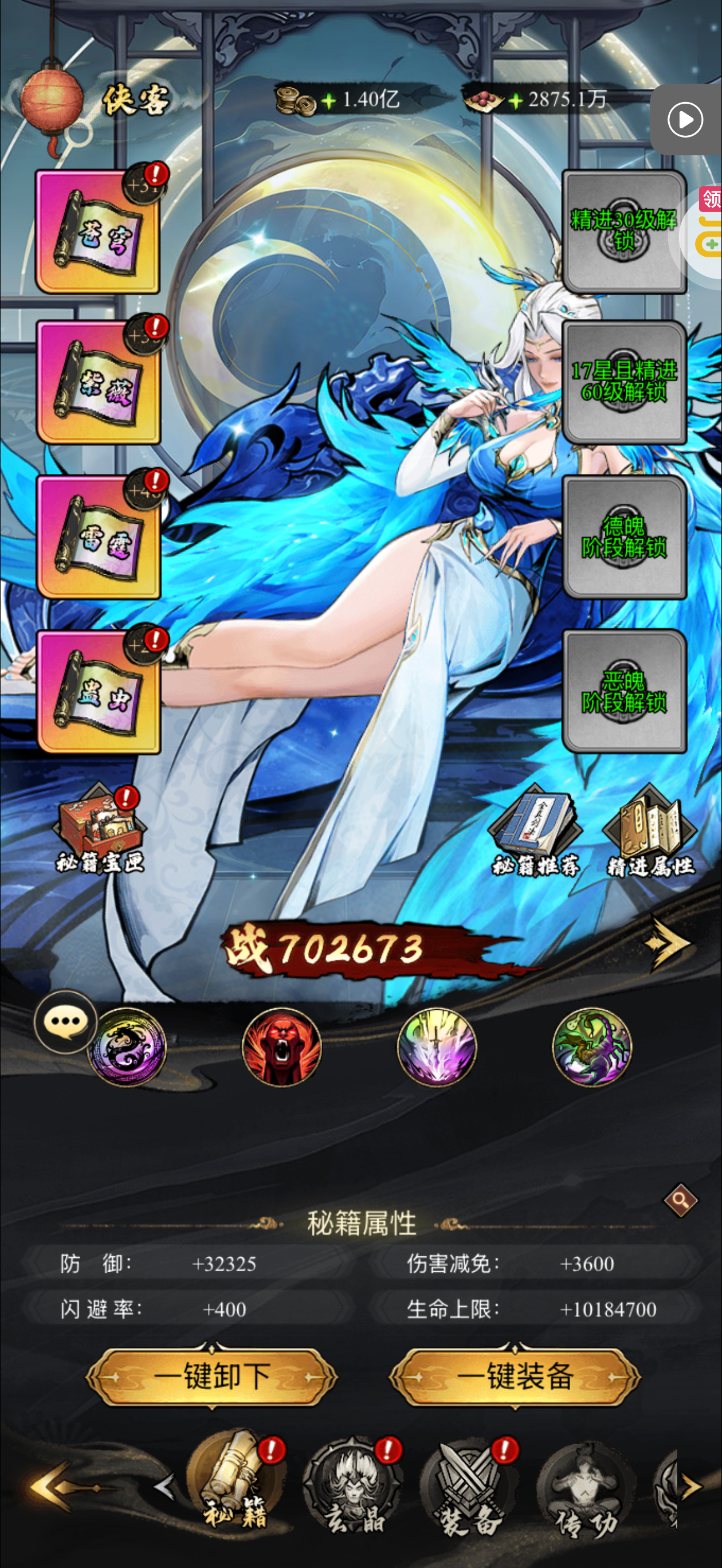
Task: Select the 雷霆 secret manual slot
Action: [98, 538]
